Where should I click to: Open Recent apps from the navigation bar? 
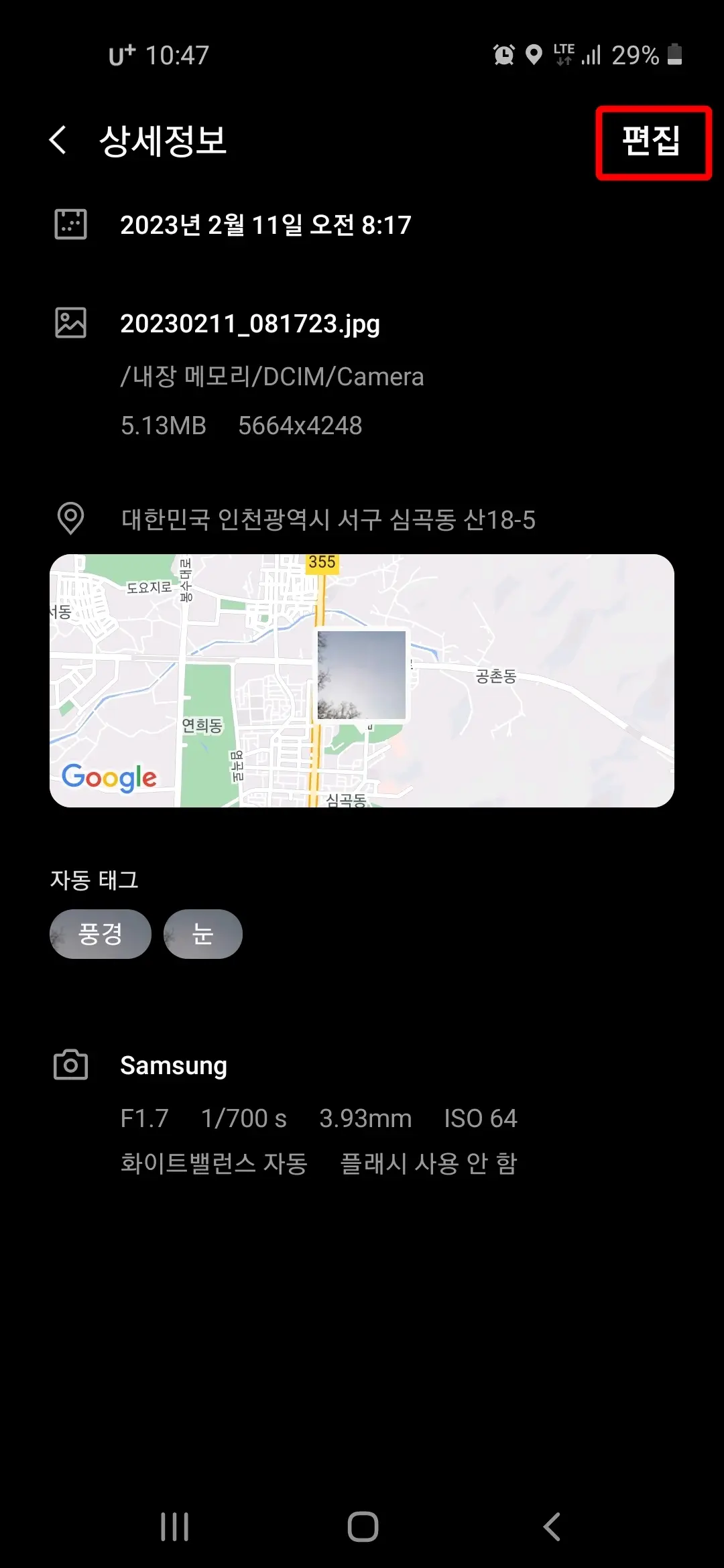[174, 1526]
